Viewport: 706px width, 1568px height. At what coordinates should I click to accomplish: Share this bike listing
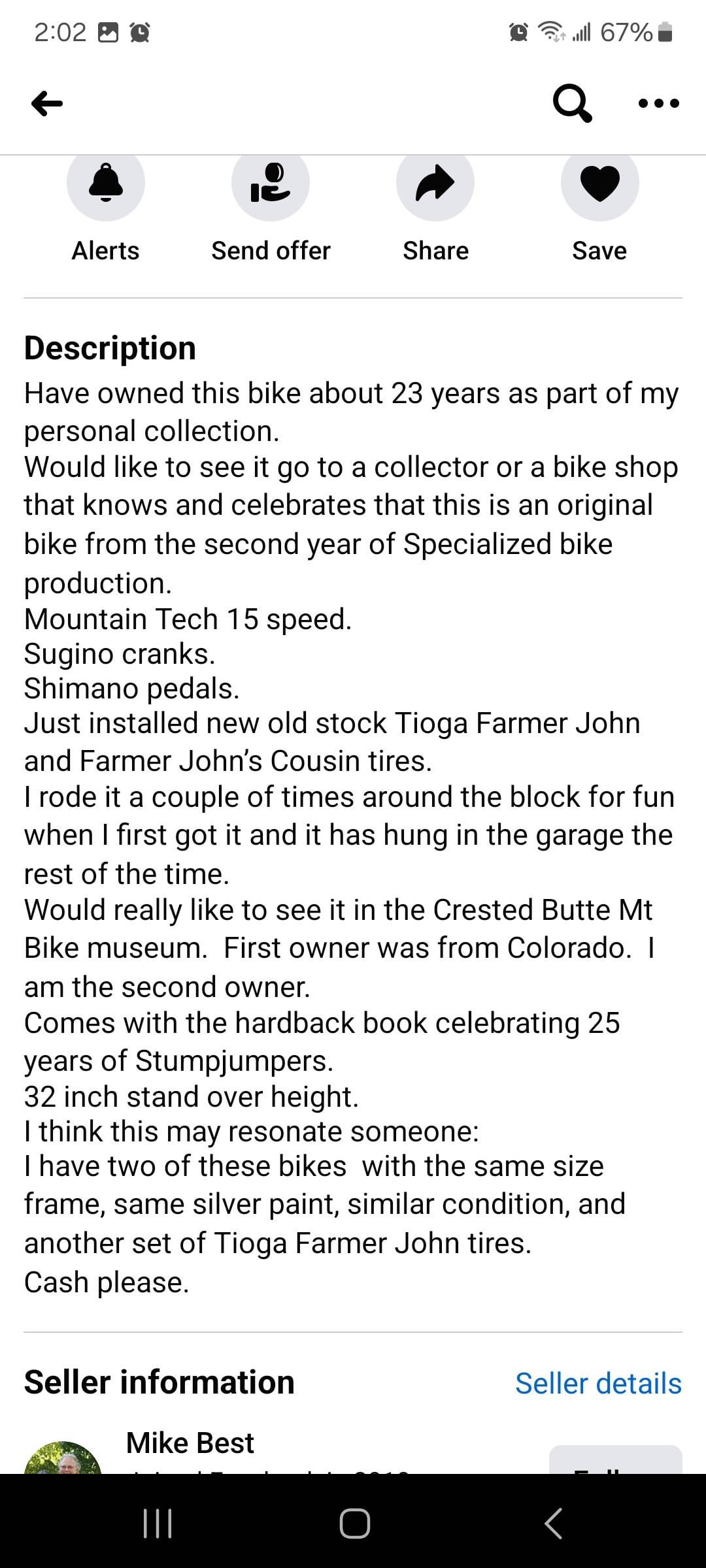click(435, 208)
